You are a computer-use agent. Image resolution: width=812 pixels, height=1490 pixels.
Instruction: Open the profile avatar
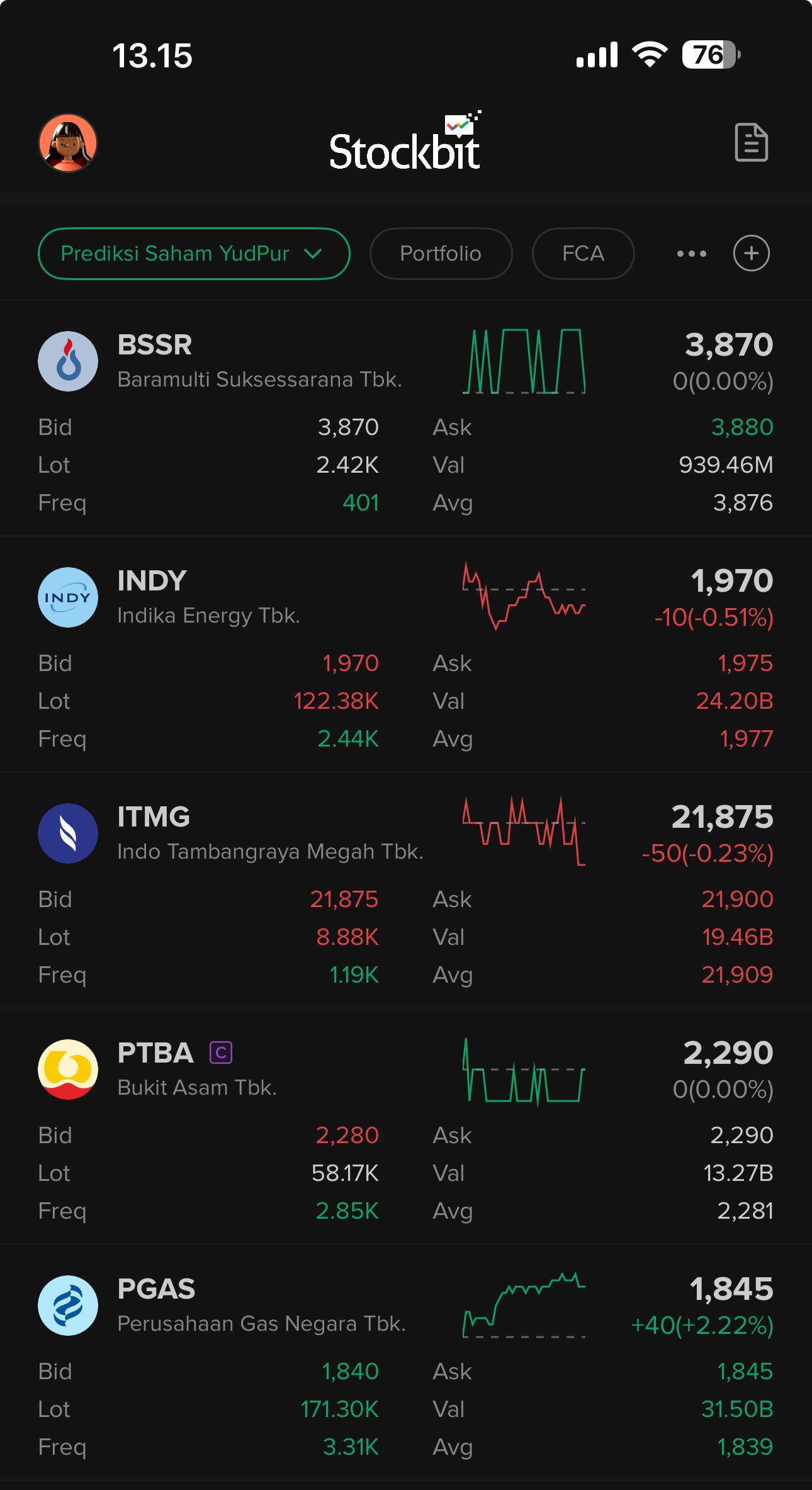[x=68, y=143]
